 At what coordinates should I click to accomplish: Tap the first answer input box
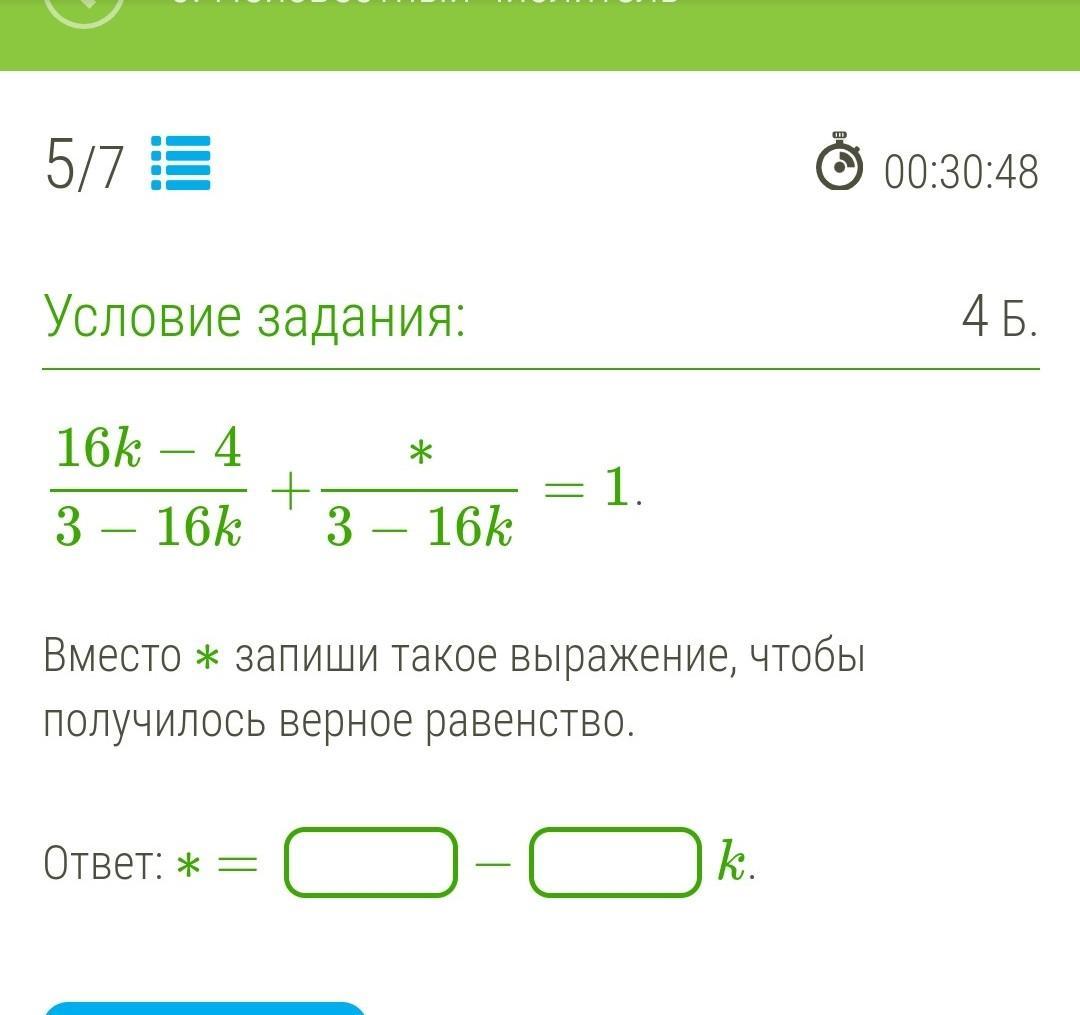click(x=371, y=862)
